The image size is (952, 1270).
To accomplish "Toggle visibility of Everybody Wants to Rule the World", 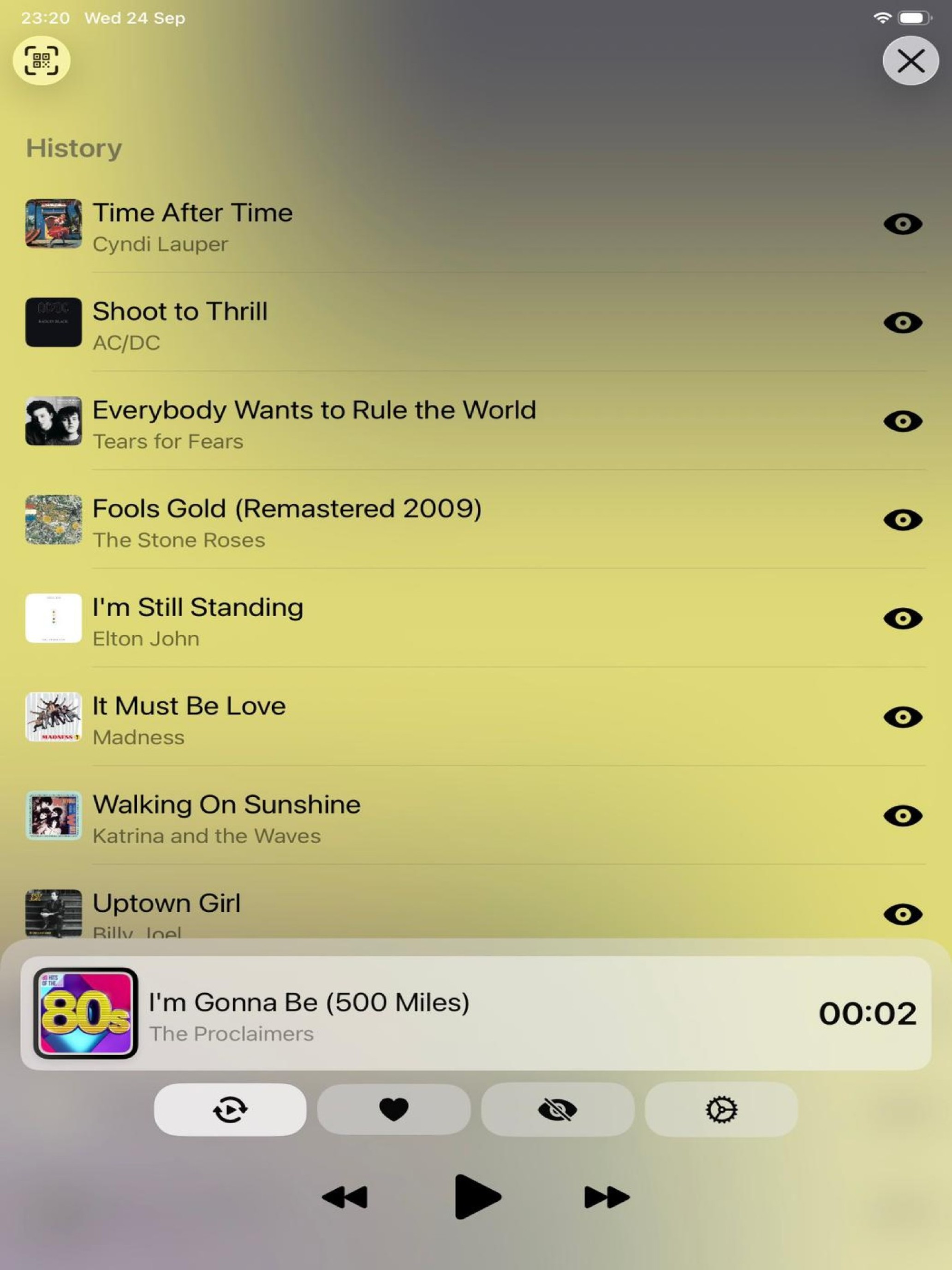I will point(902,421).
